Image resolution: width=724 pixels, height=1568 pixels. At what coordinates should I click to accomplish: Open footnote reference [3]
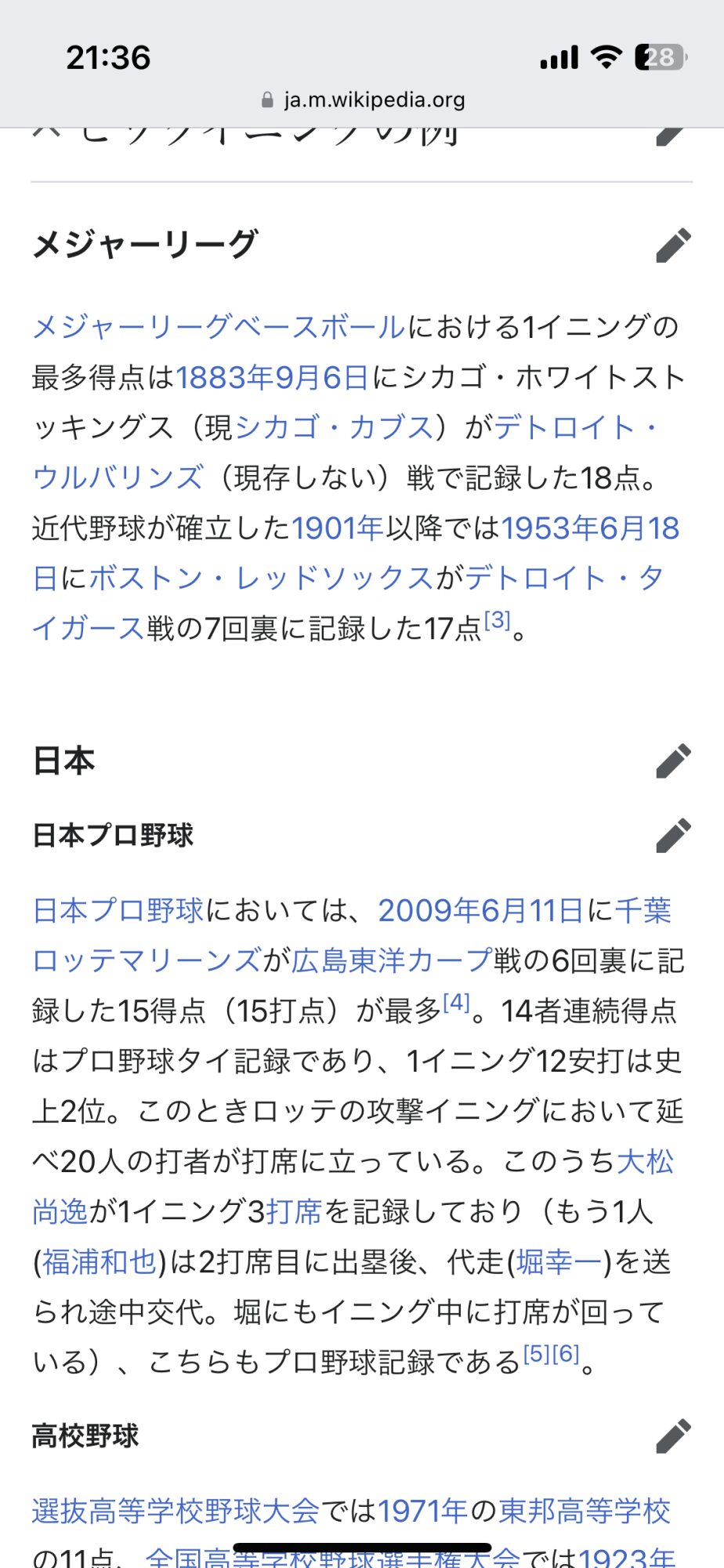click(498, 621)
